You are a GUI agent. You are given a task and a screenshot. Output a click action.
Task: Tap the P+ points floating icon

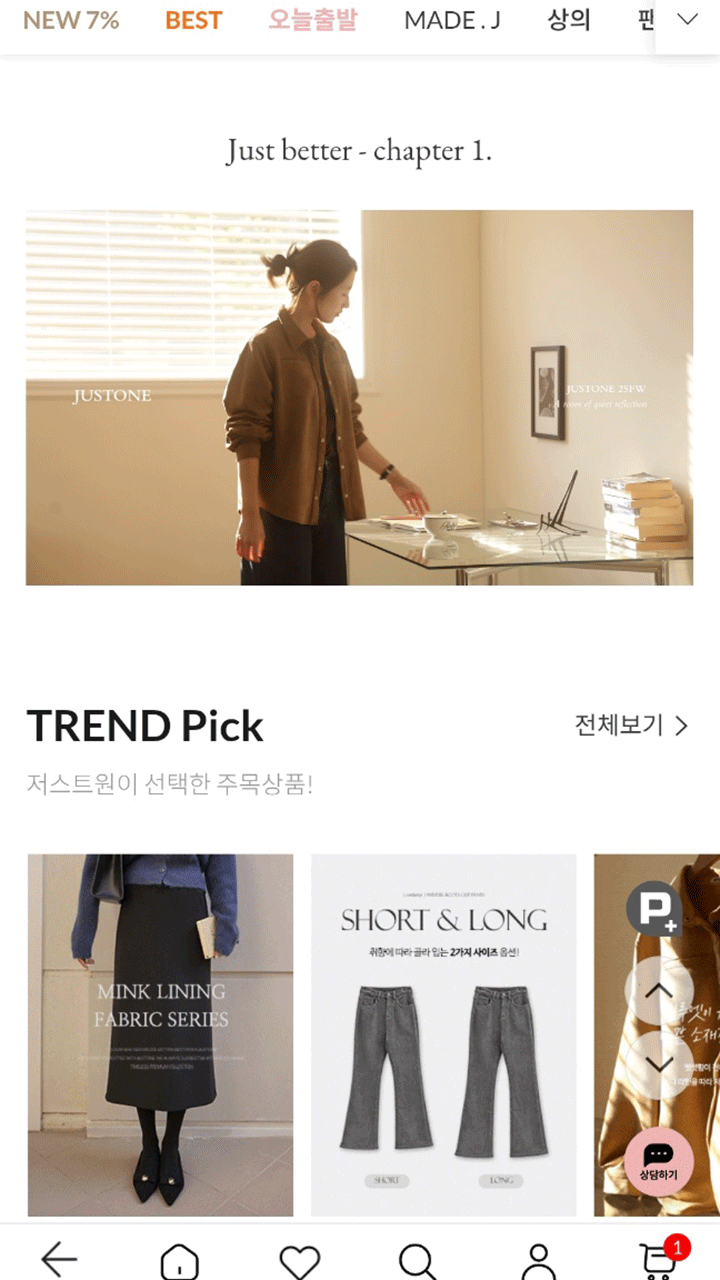[x=654, y=908]
